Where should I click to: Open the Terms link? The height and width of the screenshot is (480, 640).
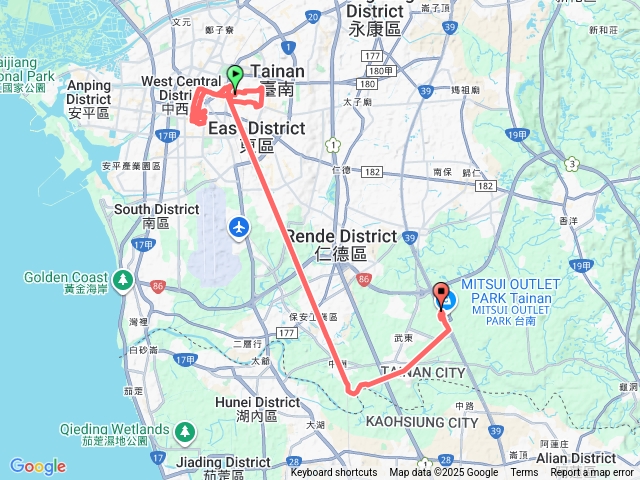pos(524,473)
